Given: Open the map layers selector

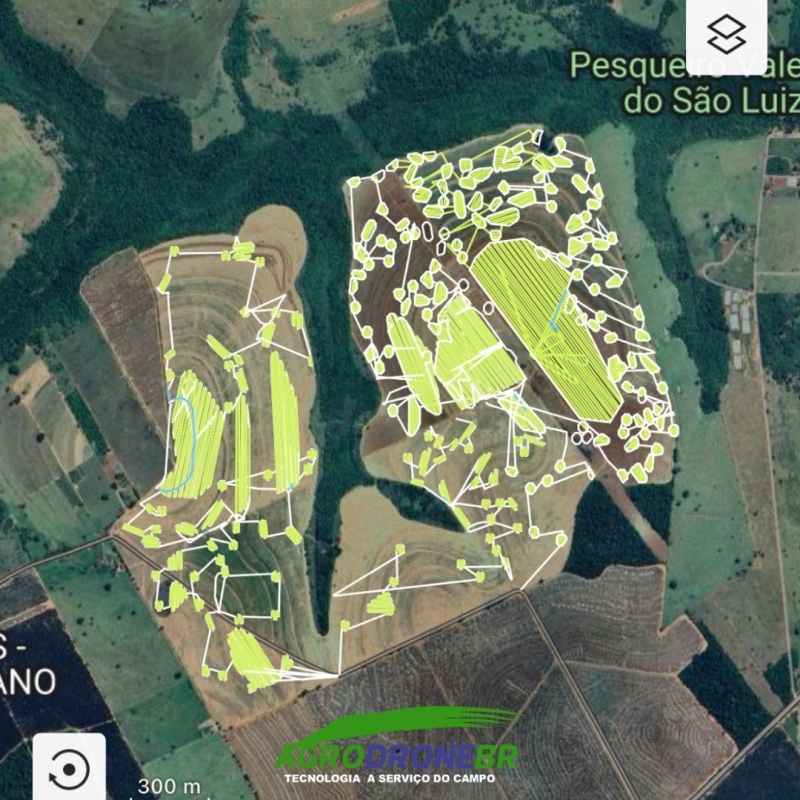Looking at the screenshot, I should pos(726,34).
